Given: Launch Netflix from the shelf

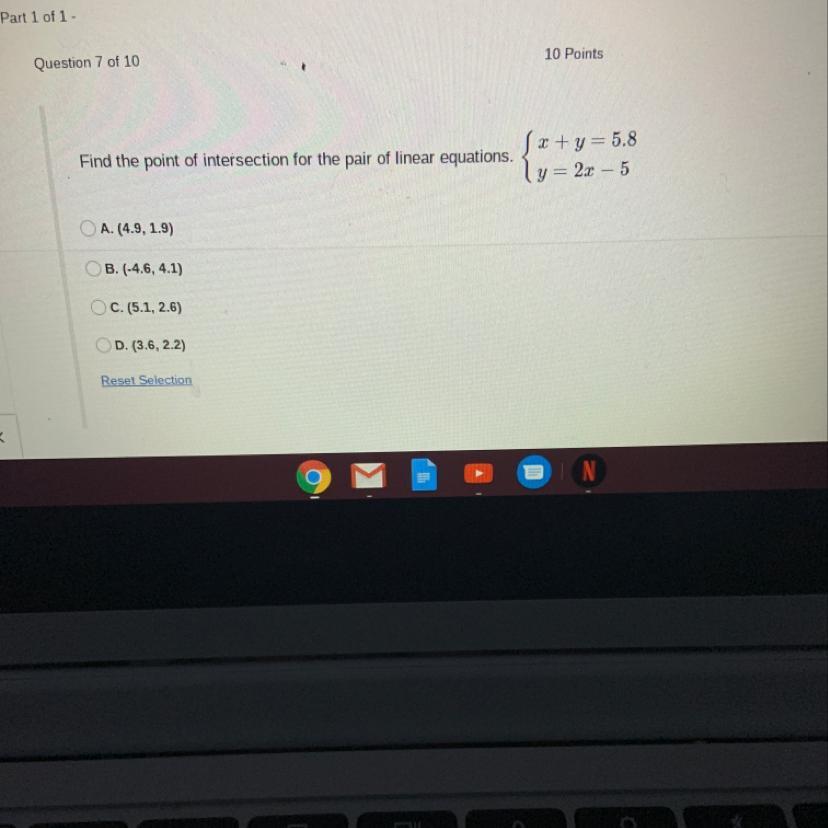Looking at the screenshot, I should click(x=589, y=471).
